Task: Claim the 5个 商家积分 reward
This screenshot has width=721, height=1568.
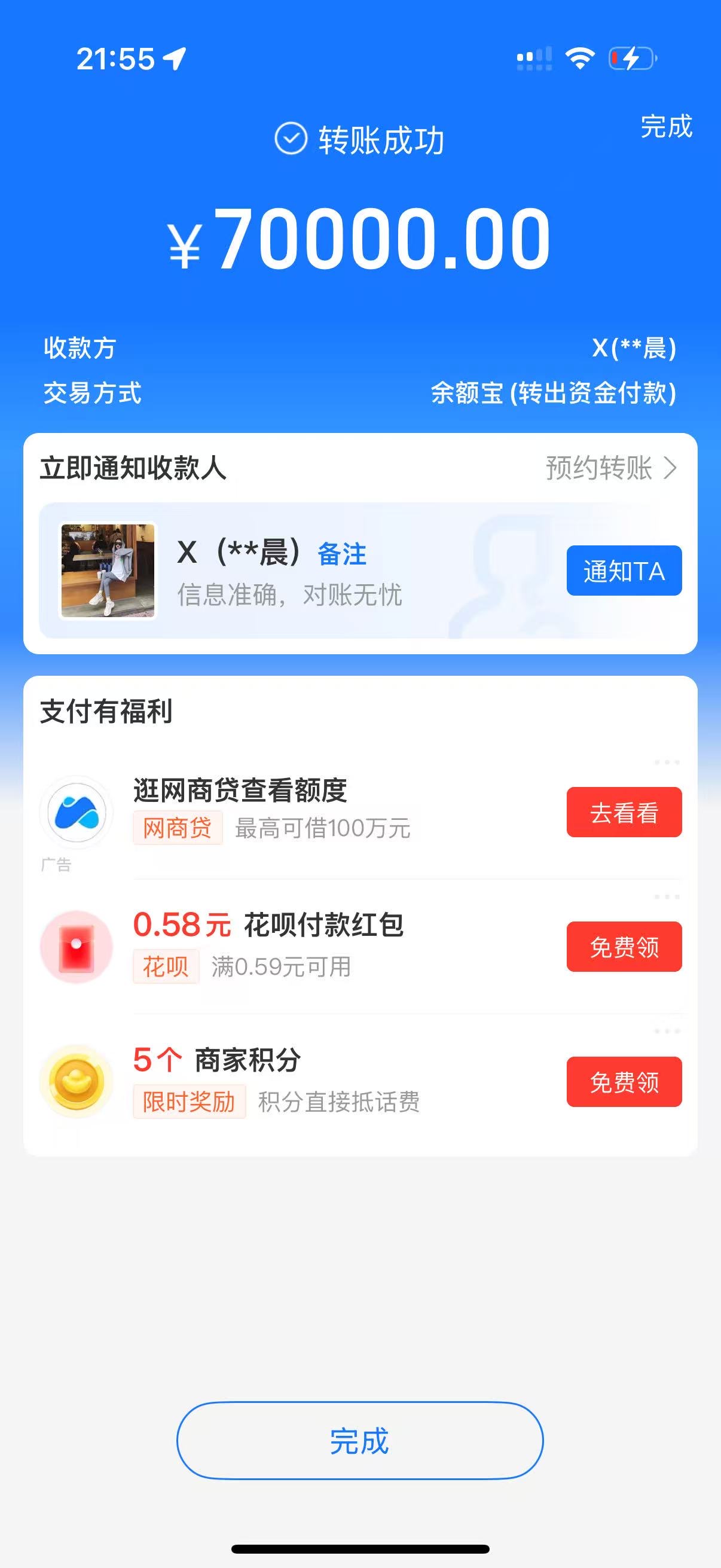Action: [624, 1082]
